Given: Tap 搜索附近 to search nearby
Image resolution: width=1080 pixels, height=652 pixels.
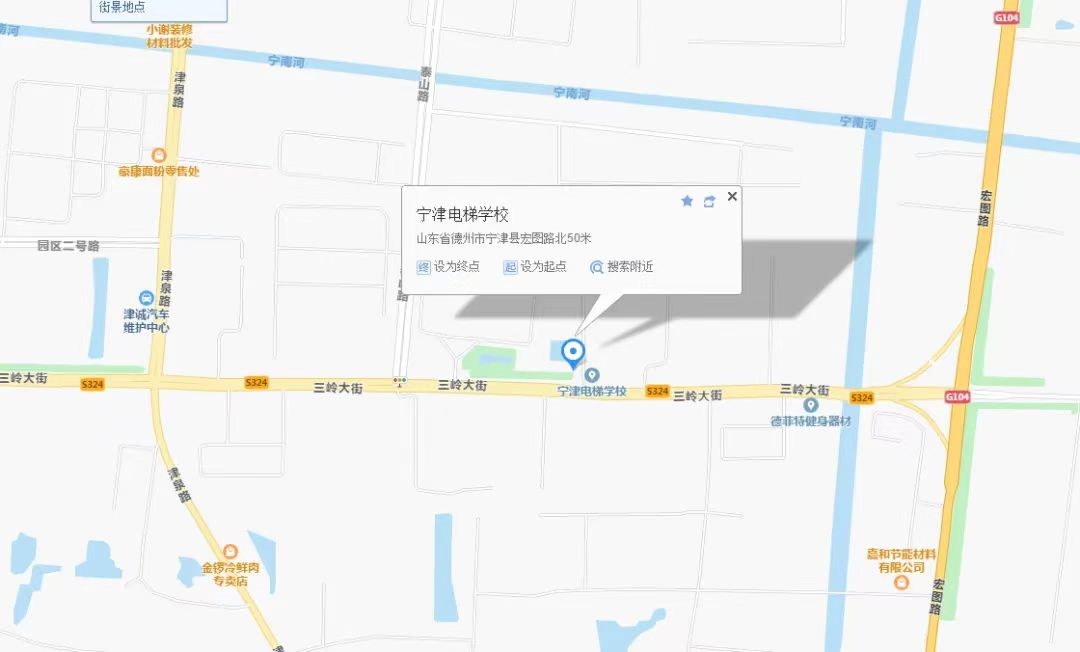Looking at the screenshot, I should click(621, 267).
